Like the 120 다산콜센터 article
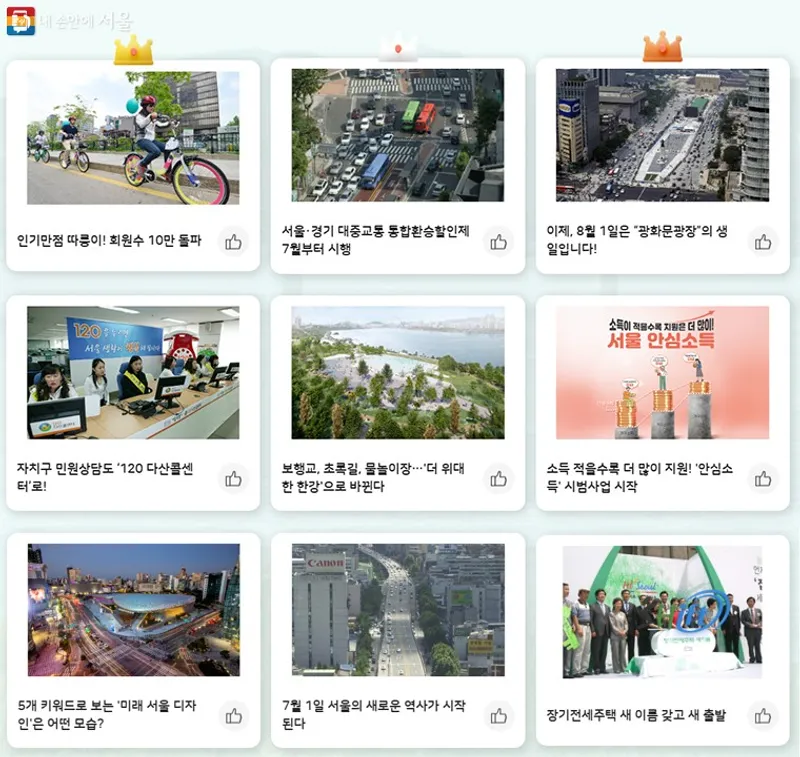 (x=233, y=479)
